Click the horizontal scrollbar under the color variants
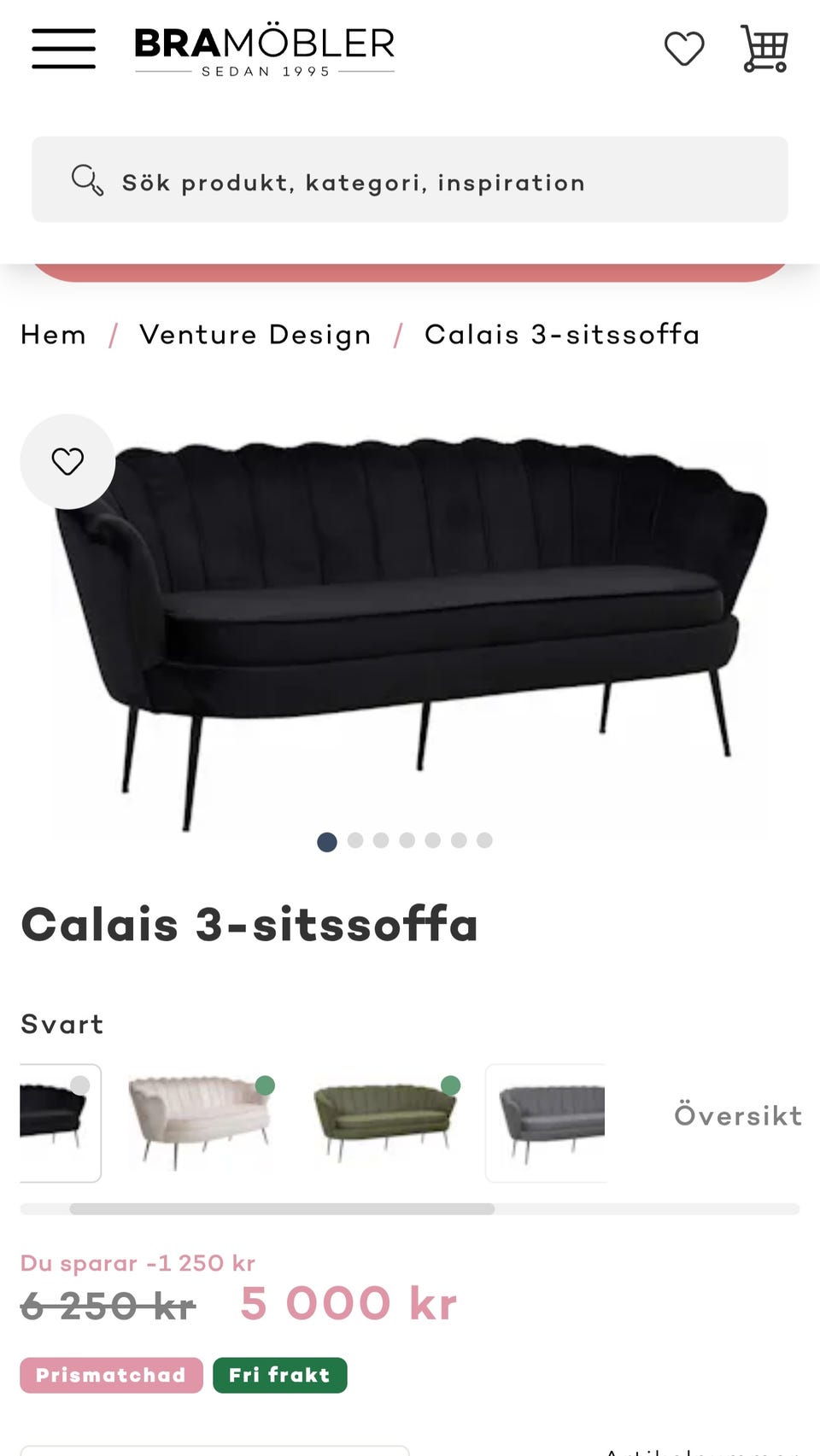Image resolution: width=820 pixels, height=1456 pixels. coord(282,1207)
